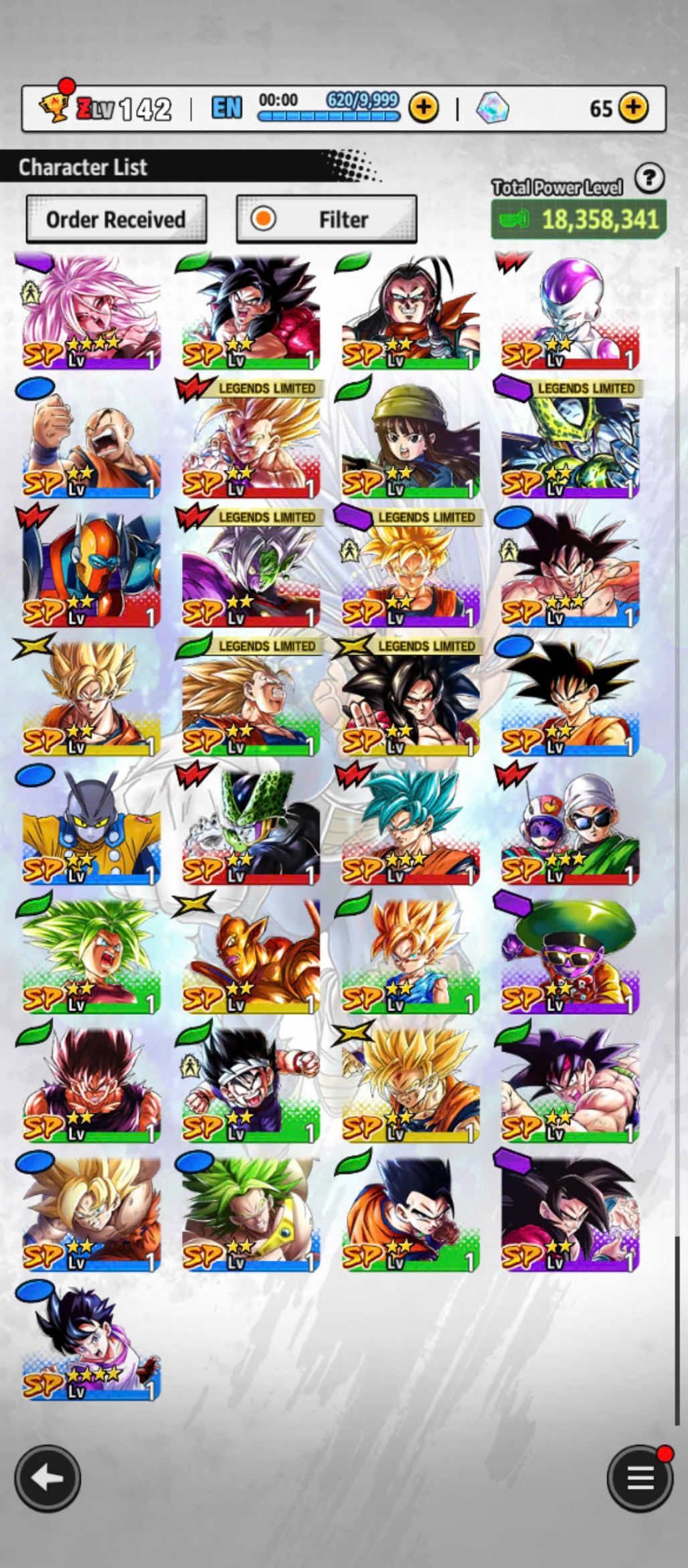The height and width of the screenshot is (1568, 688).
Task: Open the Order Received sort button
Action: [116, 219]
